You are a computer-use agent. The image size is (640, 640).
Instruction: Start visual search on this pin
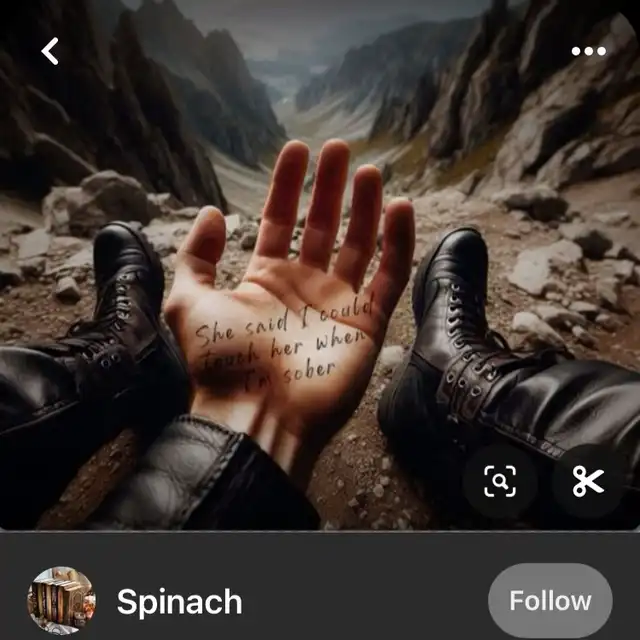coord(499,482)
